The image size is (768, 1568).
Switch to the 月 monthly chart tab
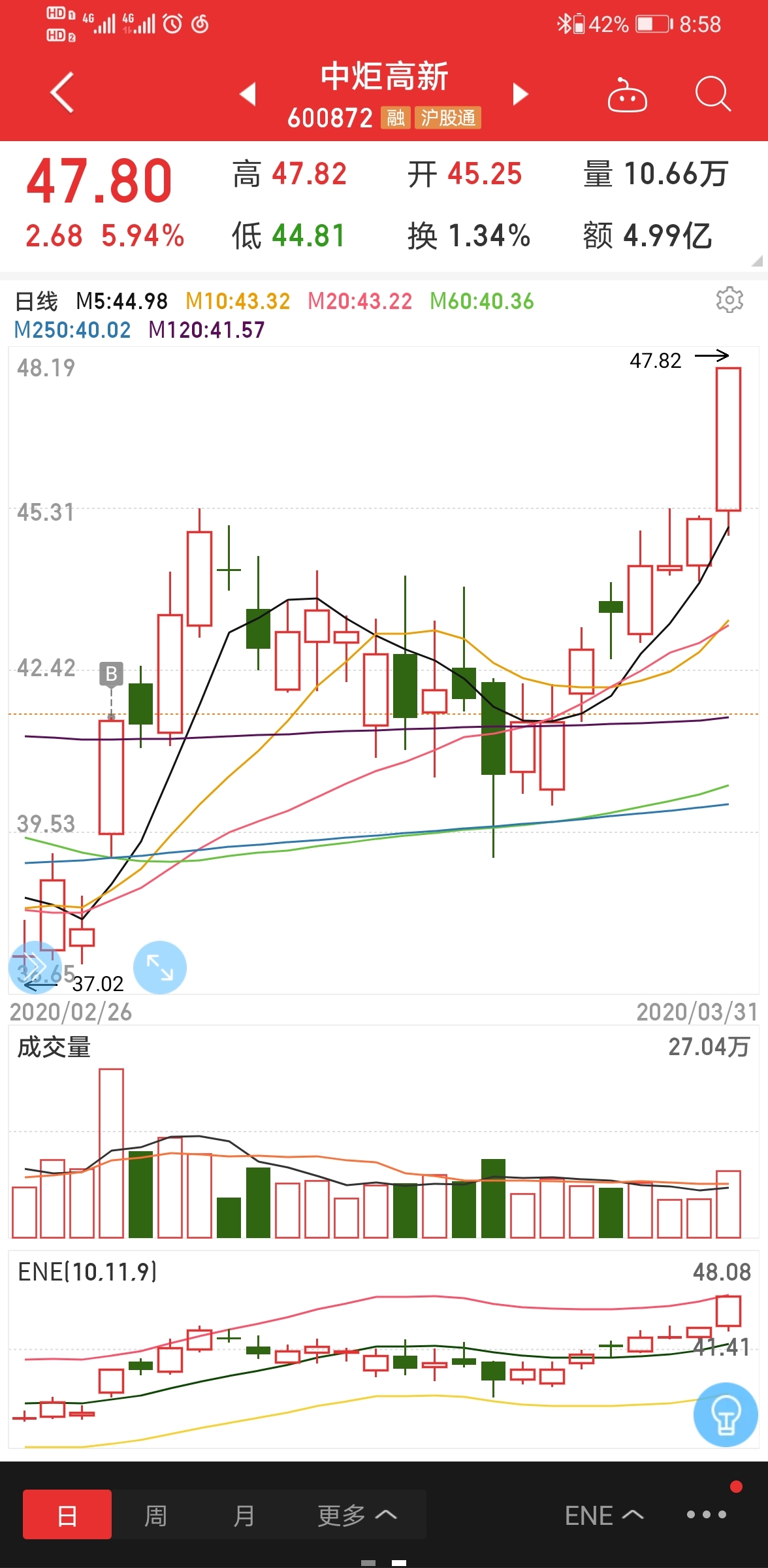(x=244, y=1514)
